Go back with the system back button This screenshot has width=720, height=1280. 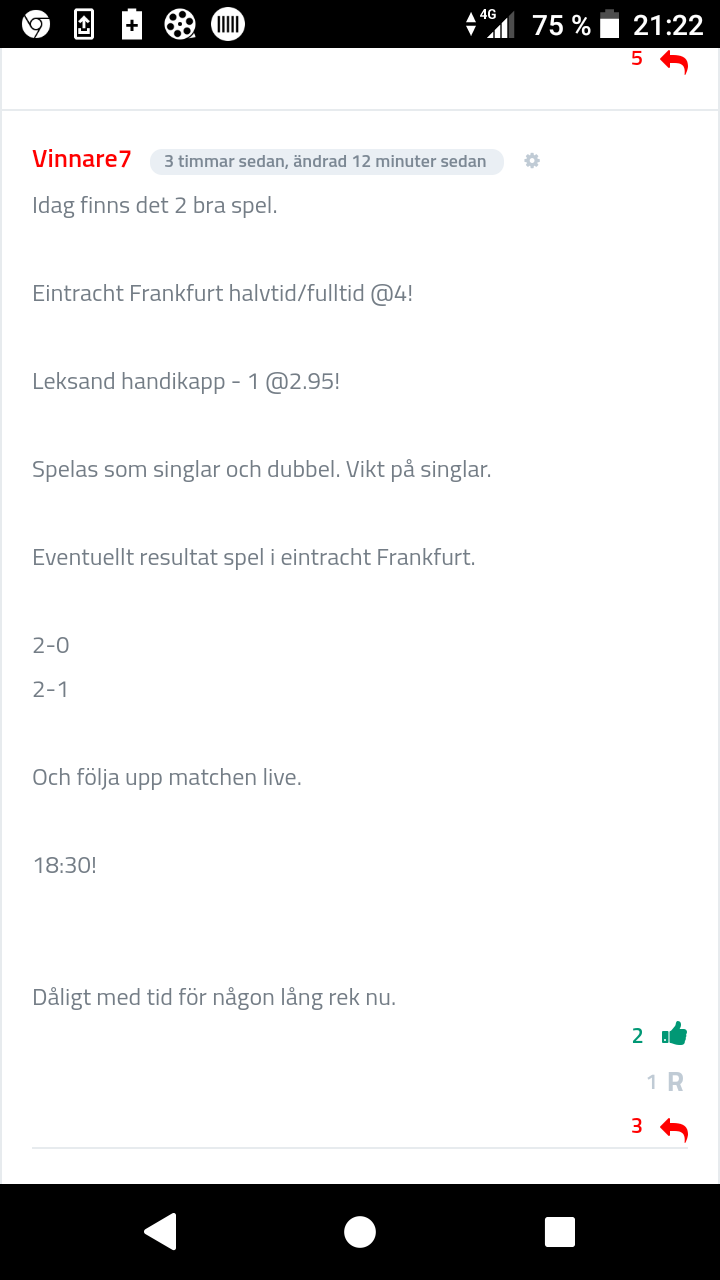click(x=160, y=1232)
